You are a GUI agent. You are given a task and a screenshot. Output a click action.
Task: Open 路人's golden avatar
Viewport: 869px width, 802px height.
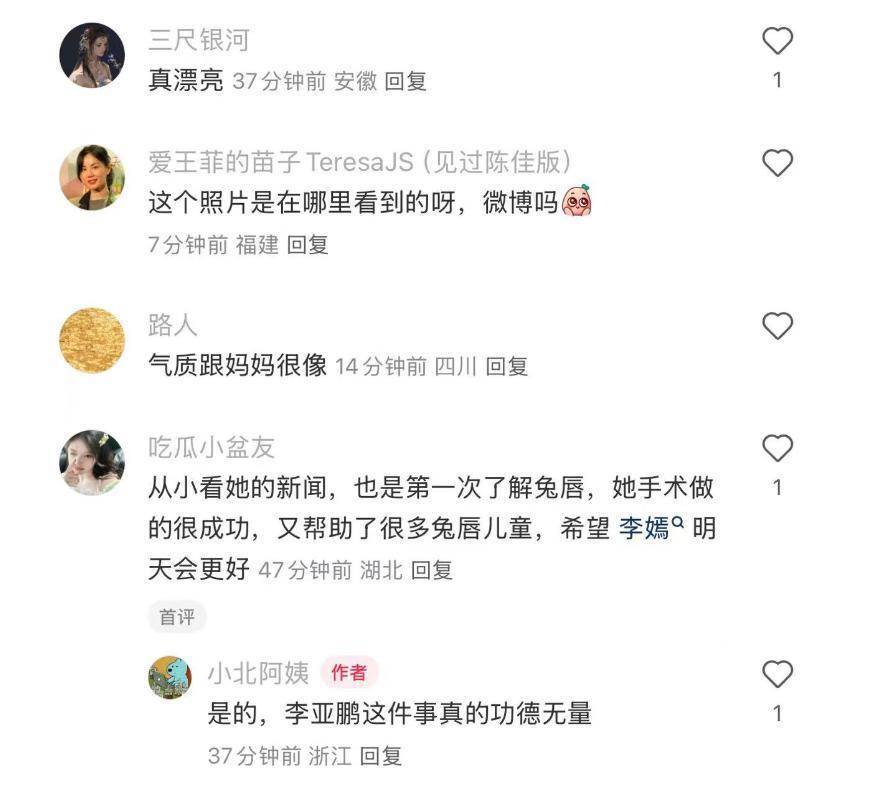[x=92, y=340]
